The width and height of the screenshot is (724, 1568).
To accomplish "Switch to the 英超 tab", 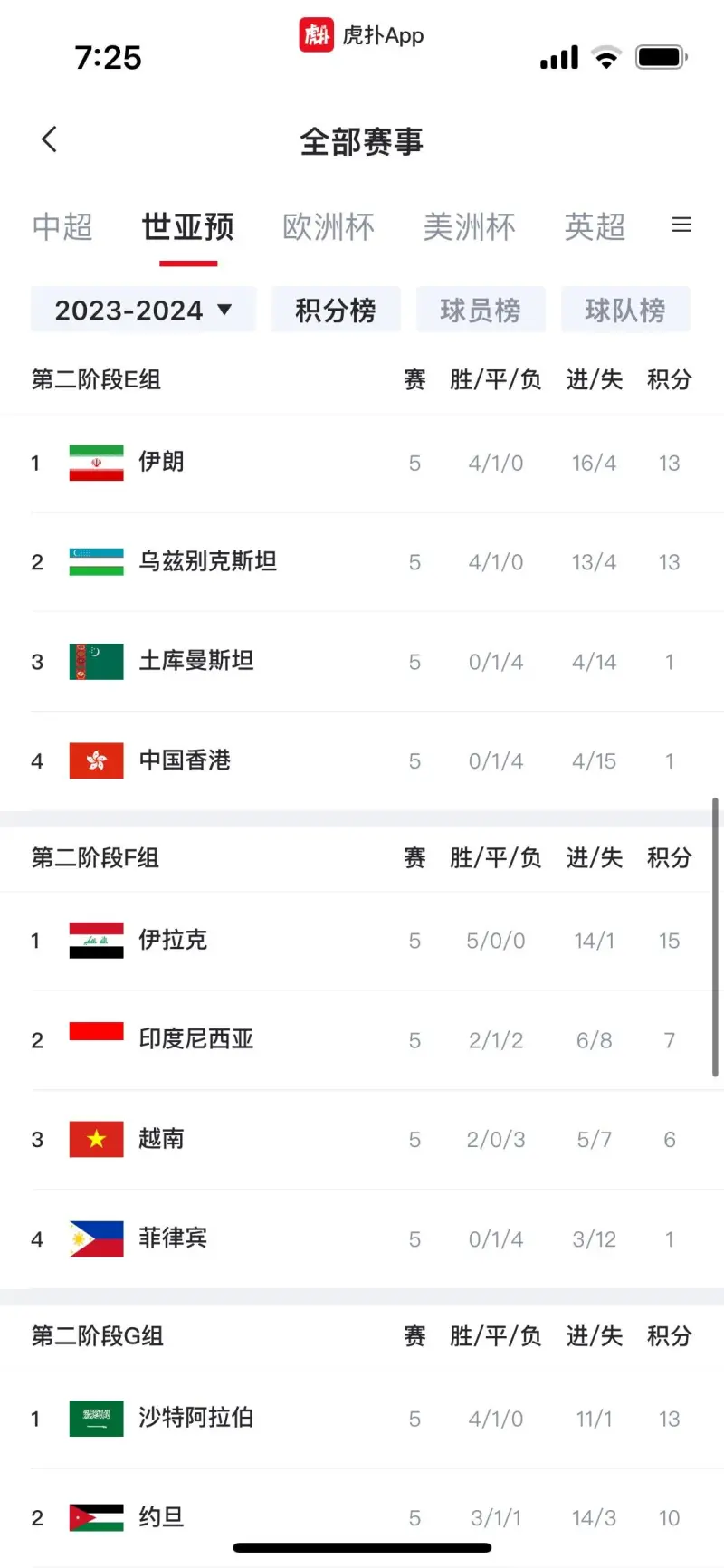I will pos(595,226).
